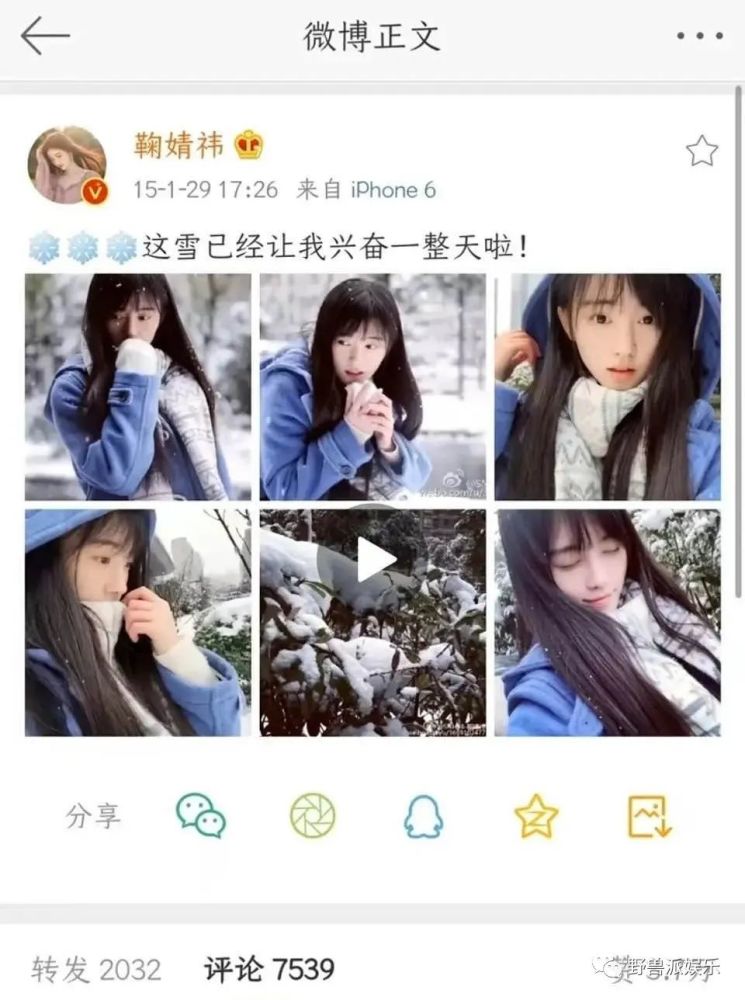This screenshot has height=1000, width=745.
Task: Open the three-dot overflow menu
Action: point(699,36)
